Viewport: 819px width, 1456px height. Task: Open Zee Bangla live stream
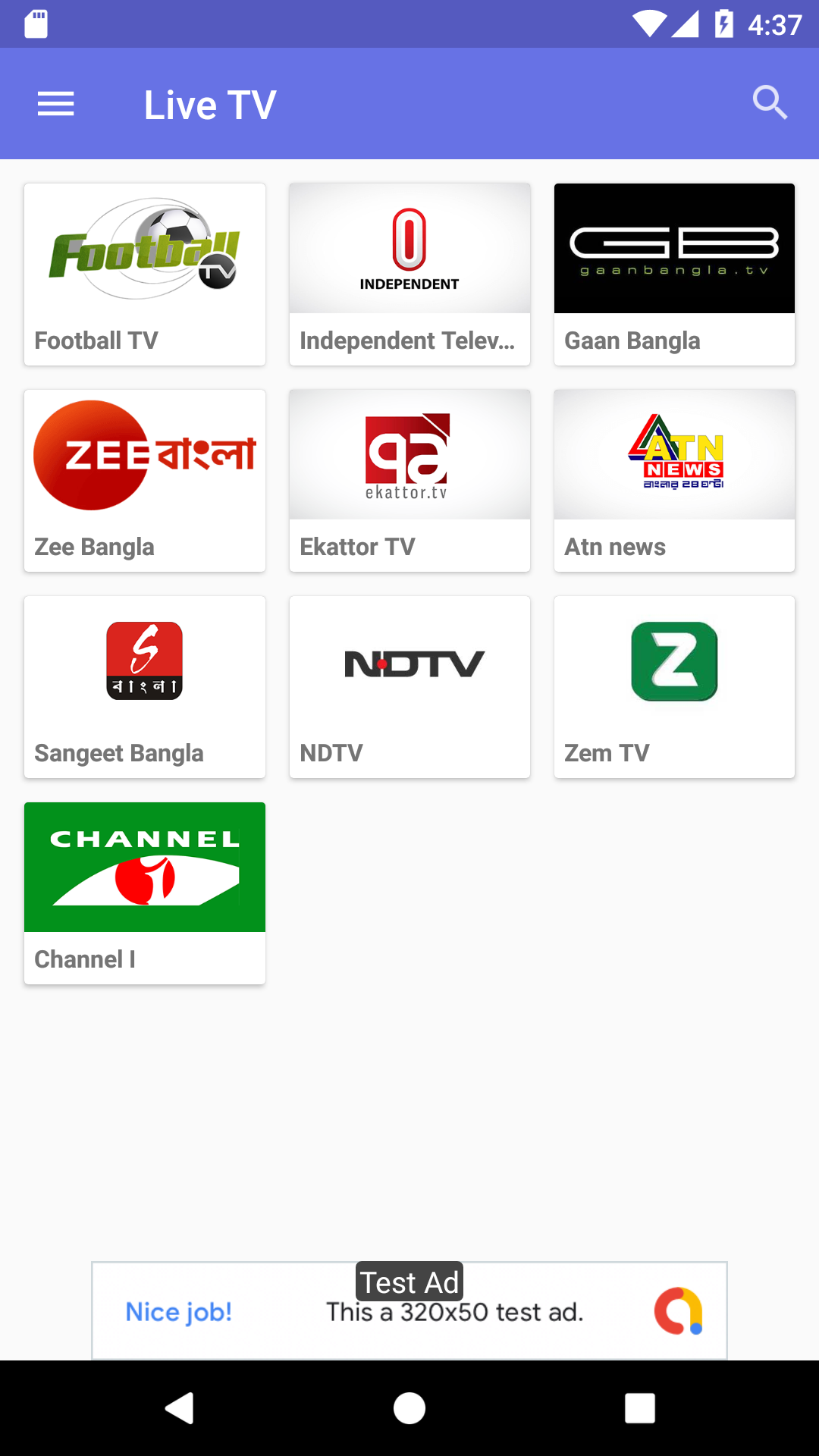click(x=145, y=480)
